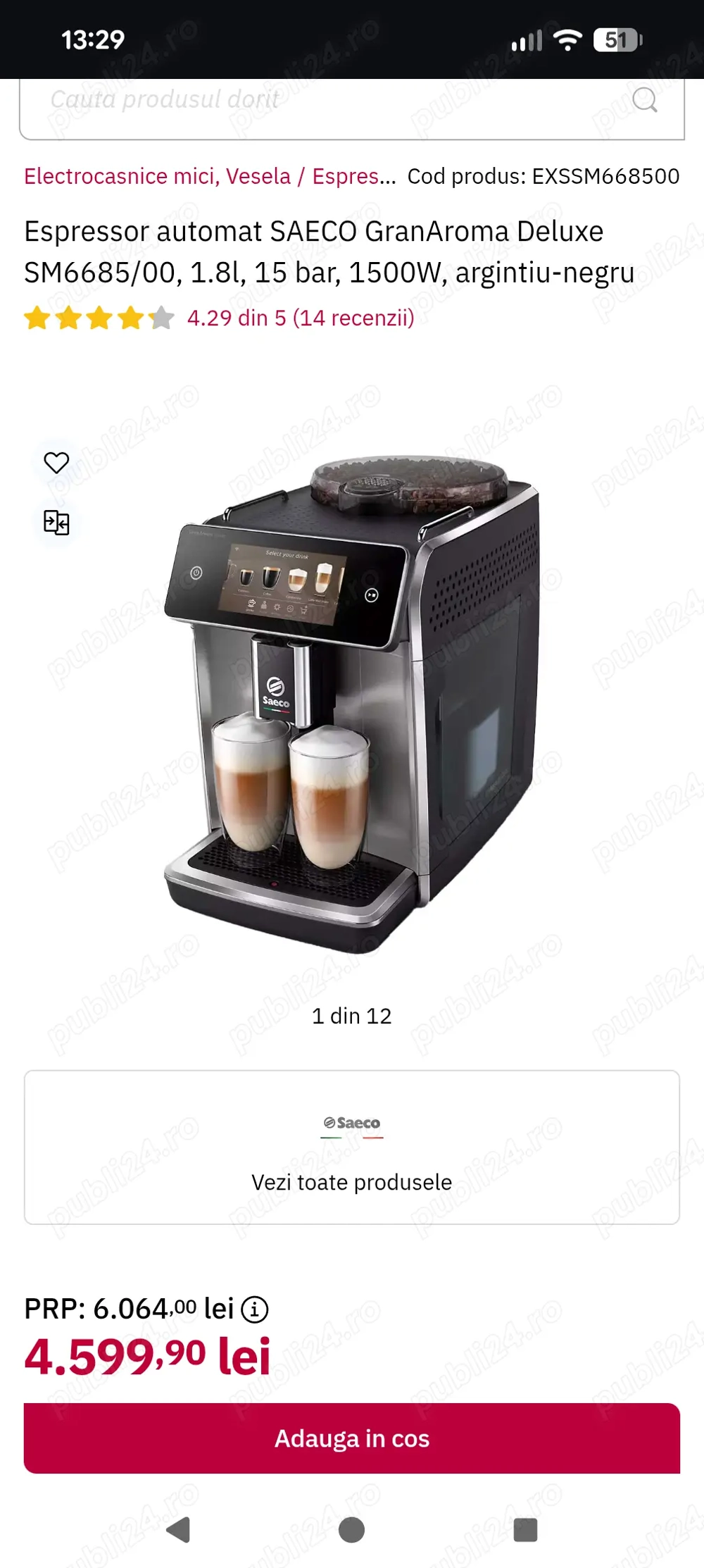Image resolution: width=704 pixels, height=1568 pixels.
Task: Open Vezi toate produsele link
Action: coord(352,1182)
